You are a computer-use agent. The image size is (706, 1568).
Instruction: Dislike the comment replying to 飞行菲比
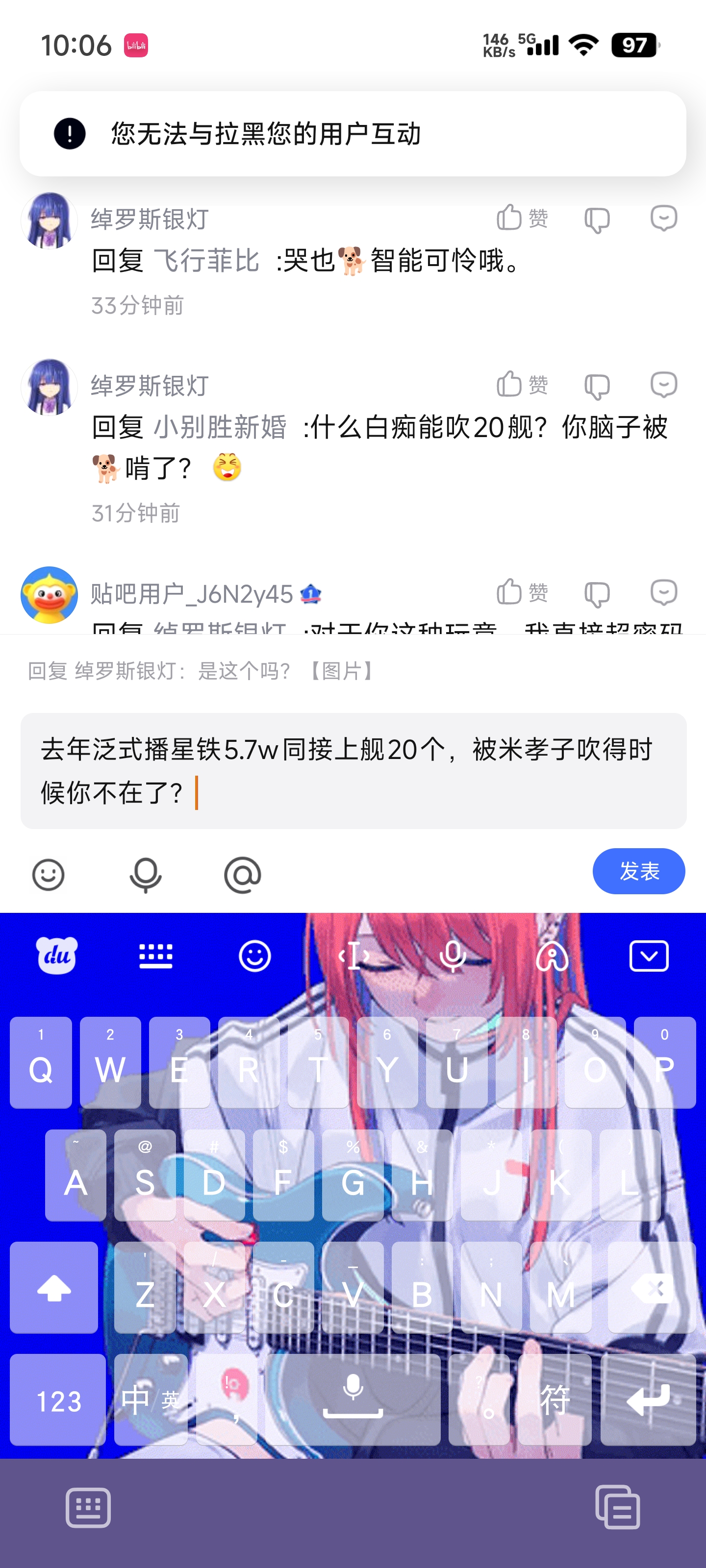[x=596, y=219]
